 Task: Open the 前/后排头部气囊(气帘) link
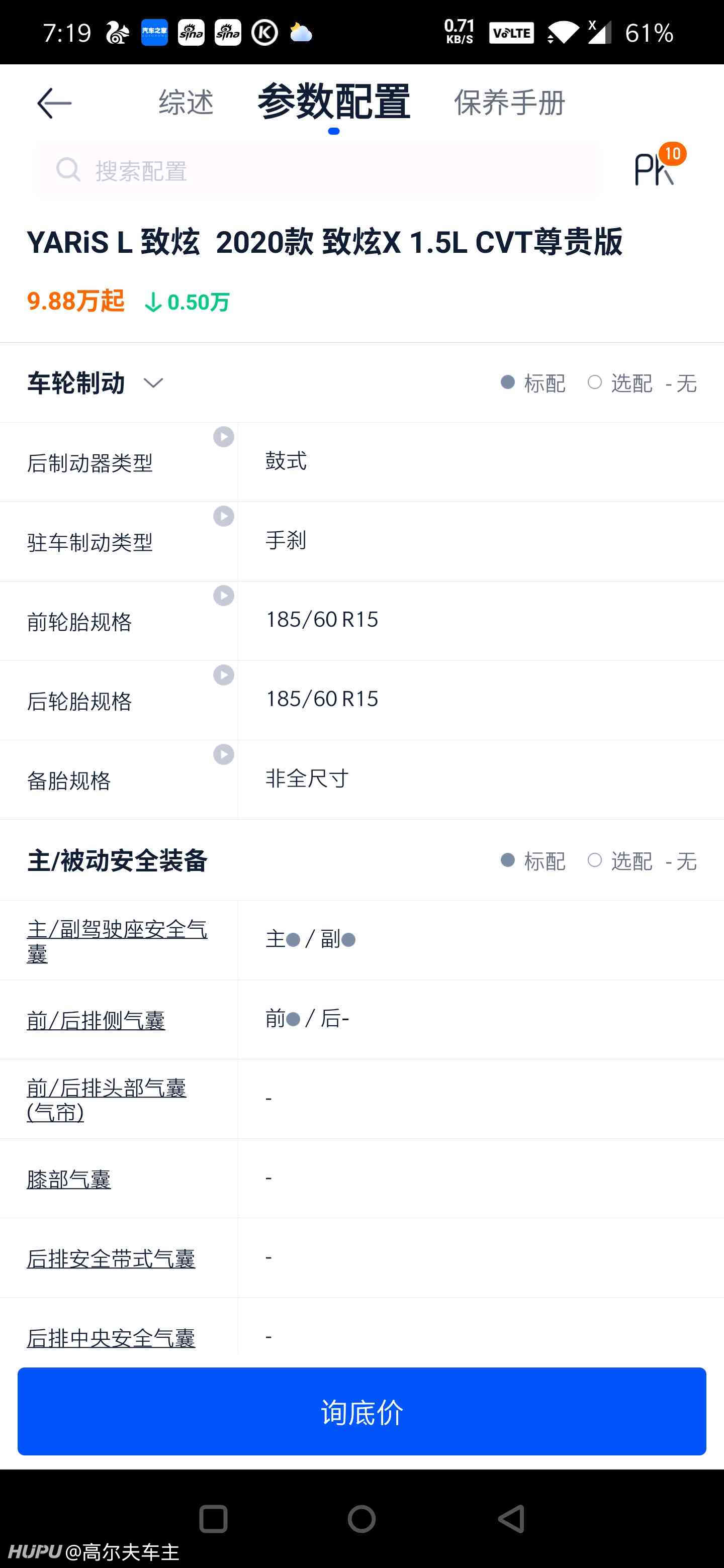tap(107, 1100)
